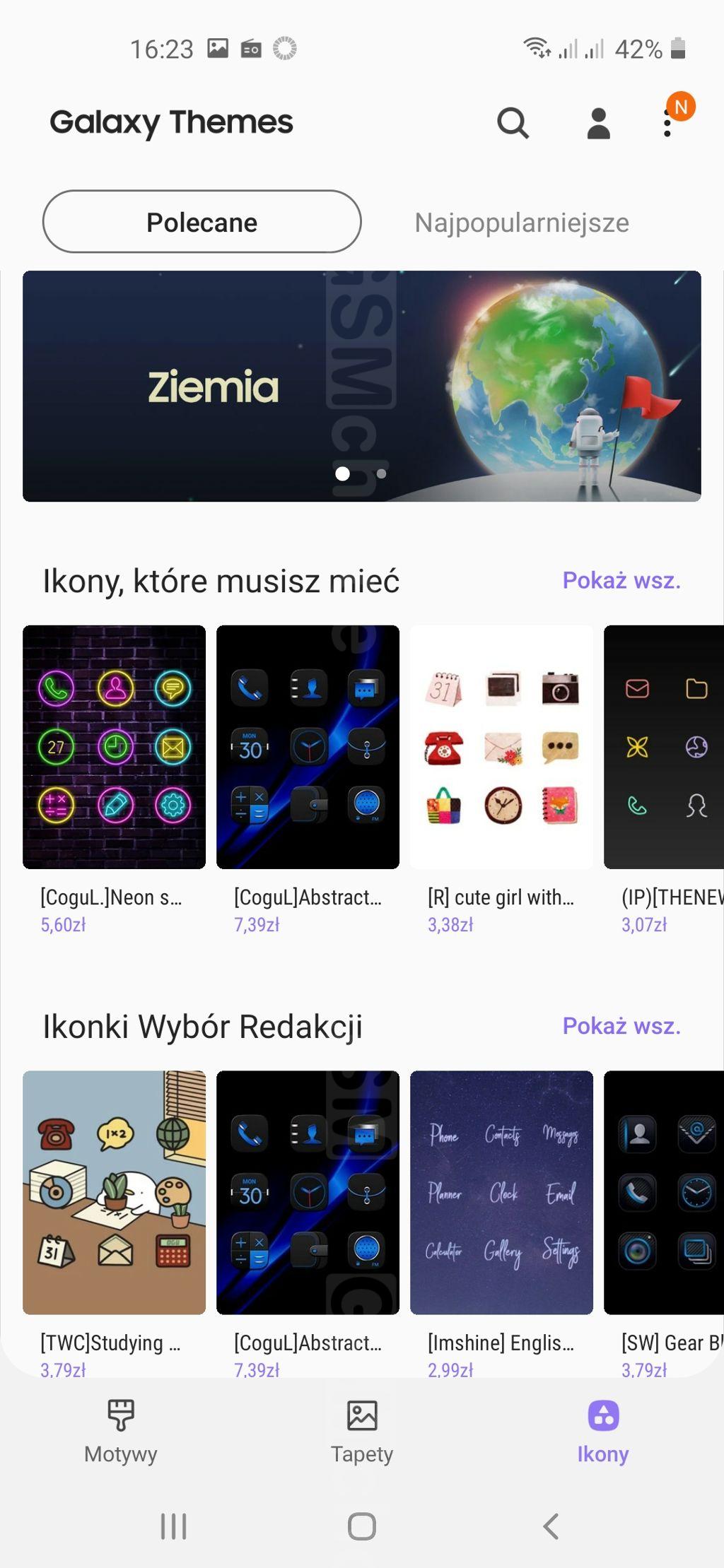The image size is (724, 1568).
Task: Show all of Ikony, które musisz mieć
Action: tap(621, 581)
